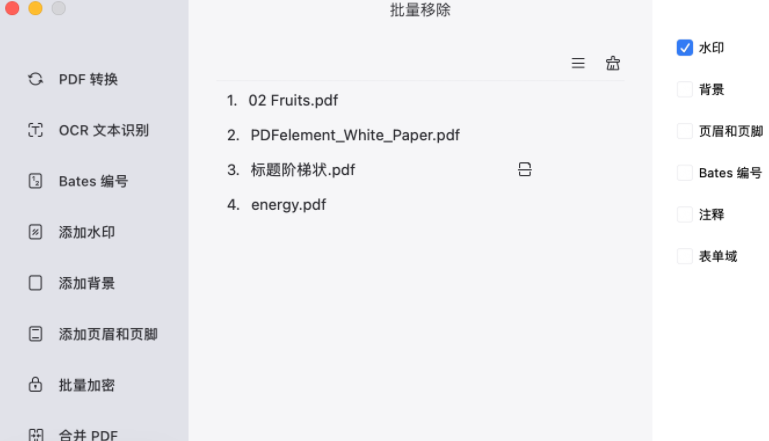The width and height of the screenshot is (769, 441).
Task: Select 添加页眉和页脚 in sidebar
Action: 107,334
